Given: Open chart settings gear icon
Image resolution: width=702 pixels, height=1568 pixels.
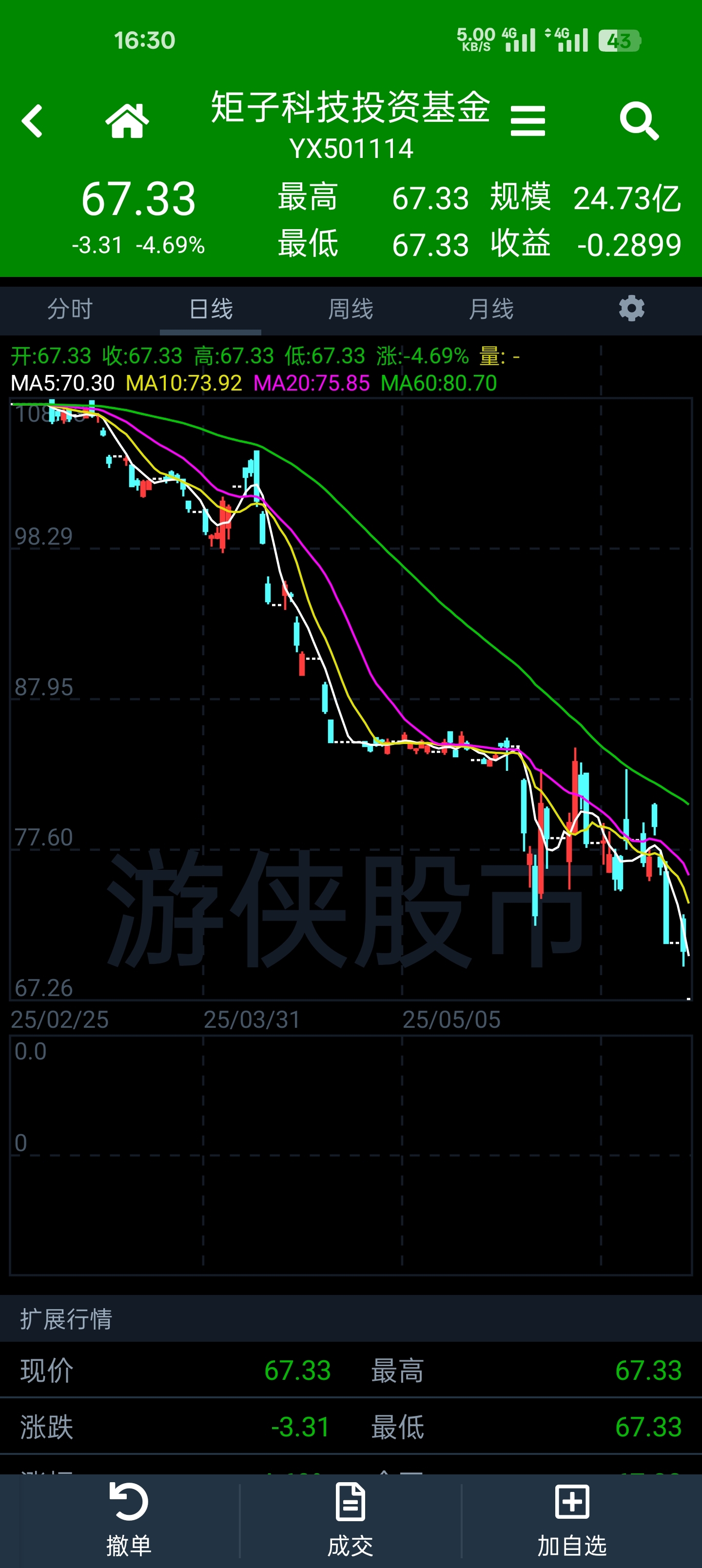Looking at the screenshot, I should 631,309.
